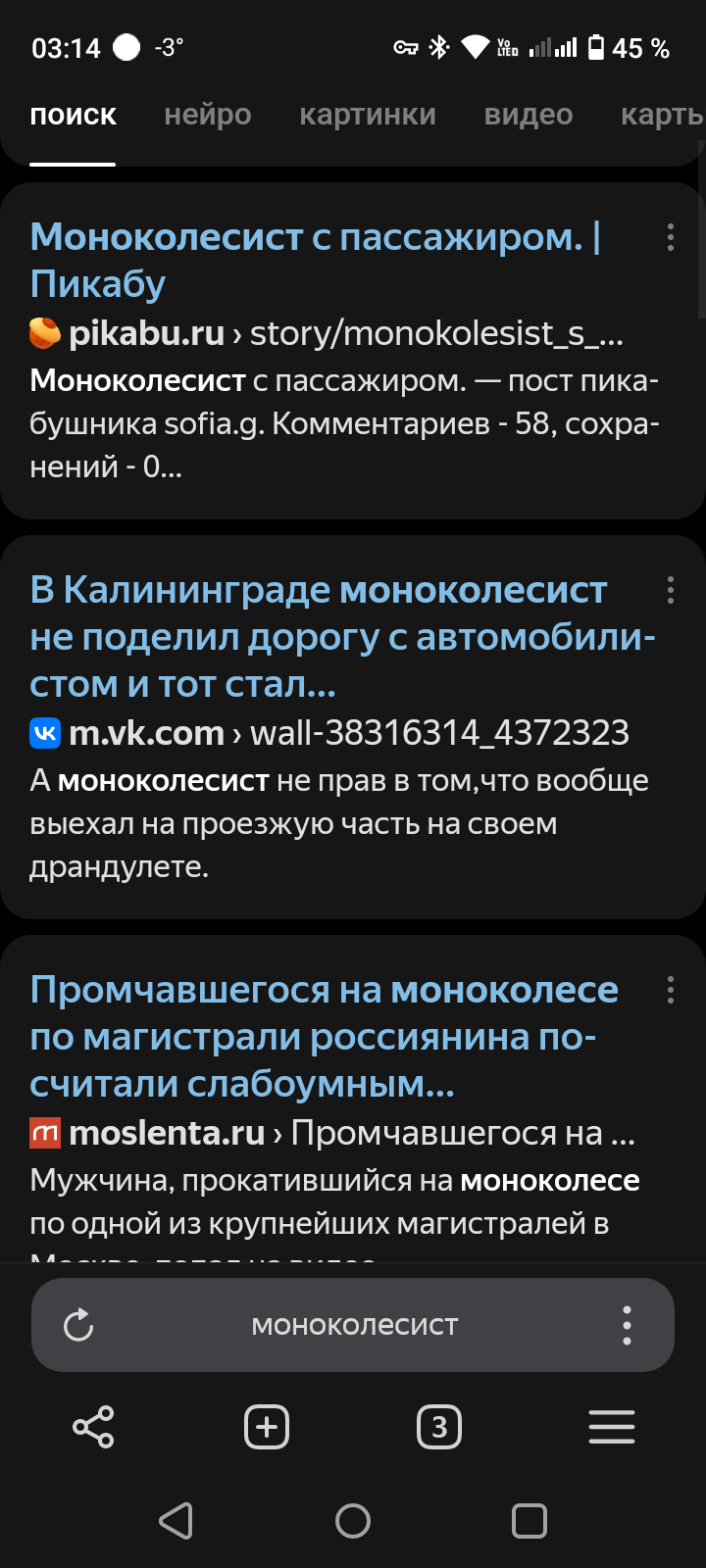Open the address bar overflow menu
The height and width of the screenshot is (1568, 706).
[627, 1325]
